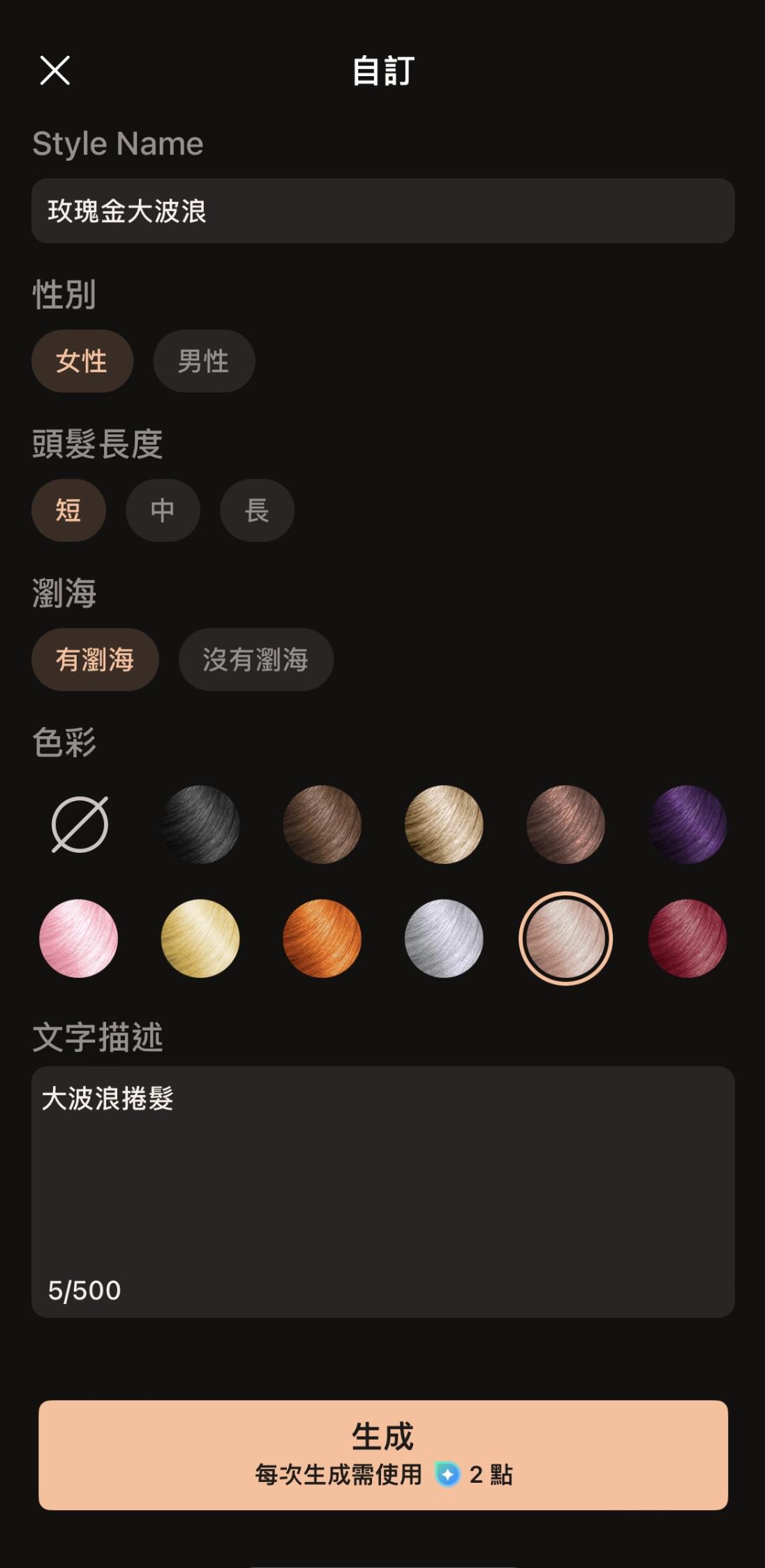The width and height of the screenshot is (765, 1568).
Task: Select the pink hair color swatch
Action: point(78,939)
